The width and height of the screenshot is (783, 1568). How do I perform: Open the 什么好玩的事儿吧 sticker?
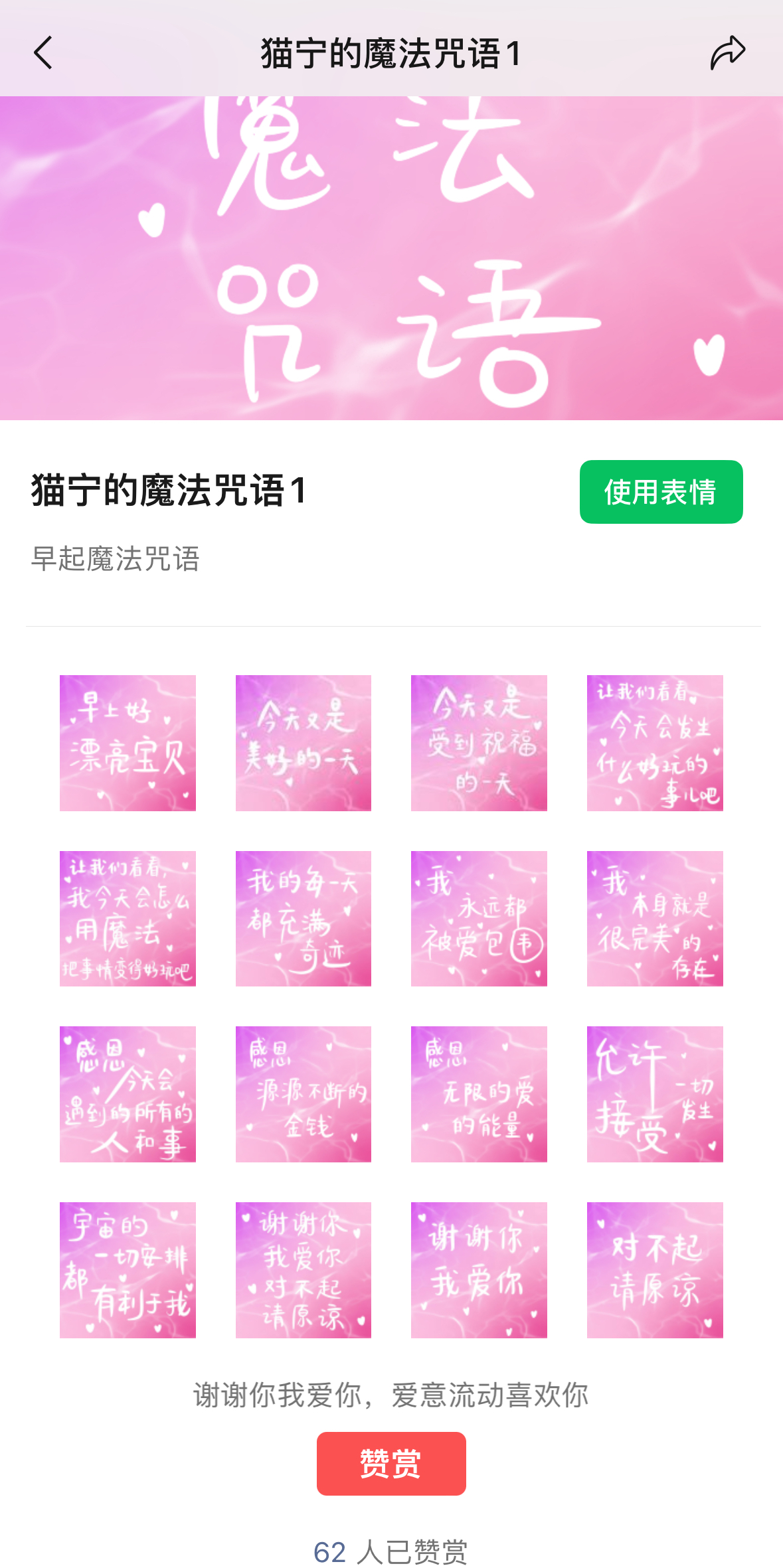pyautogui.click(x=655, y=743)
